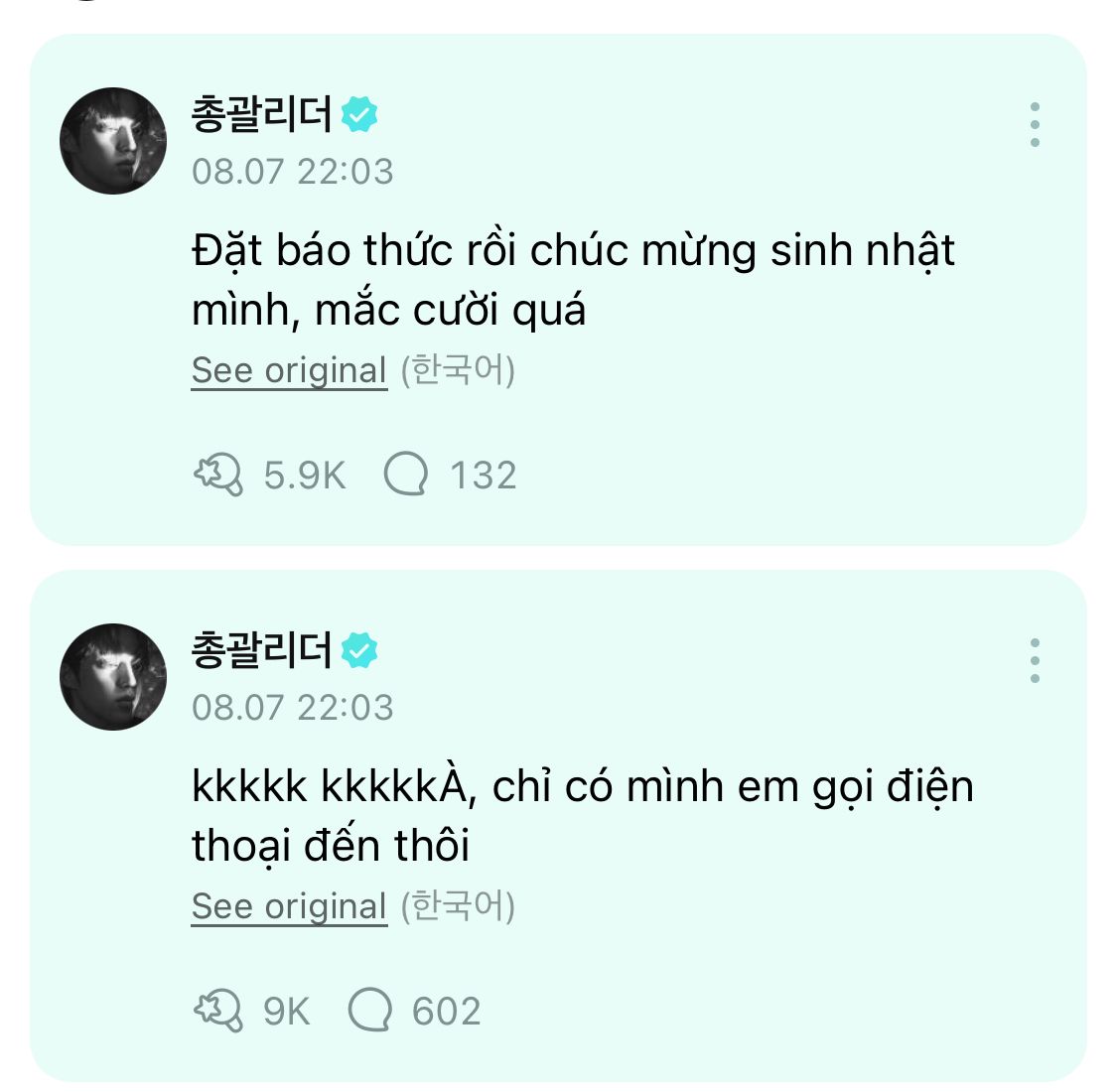Open profile picture on the second post
The width and height of the screenshot is (1117, 1092).
113,677
